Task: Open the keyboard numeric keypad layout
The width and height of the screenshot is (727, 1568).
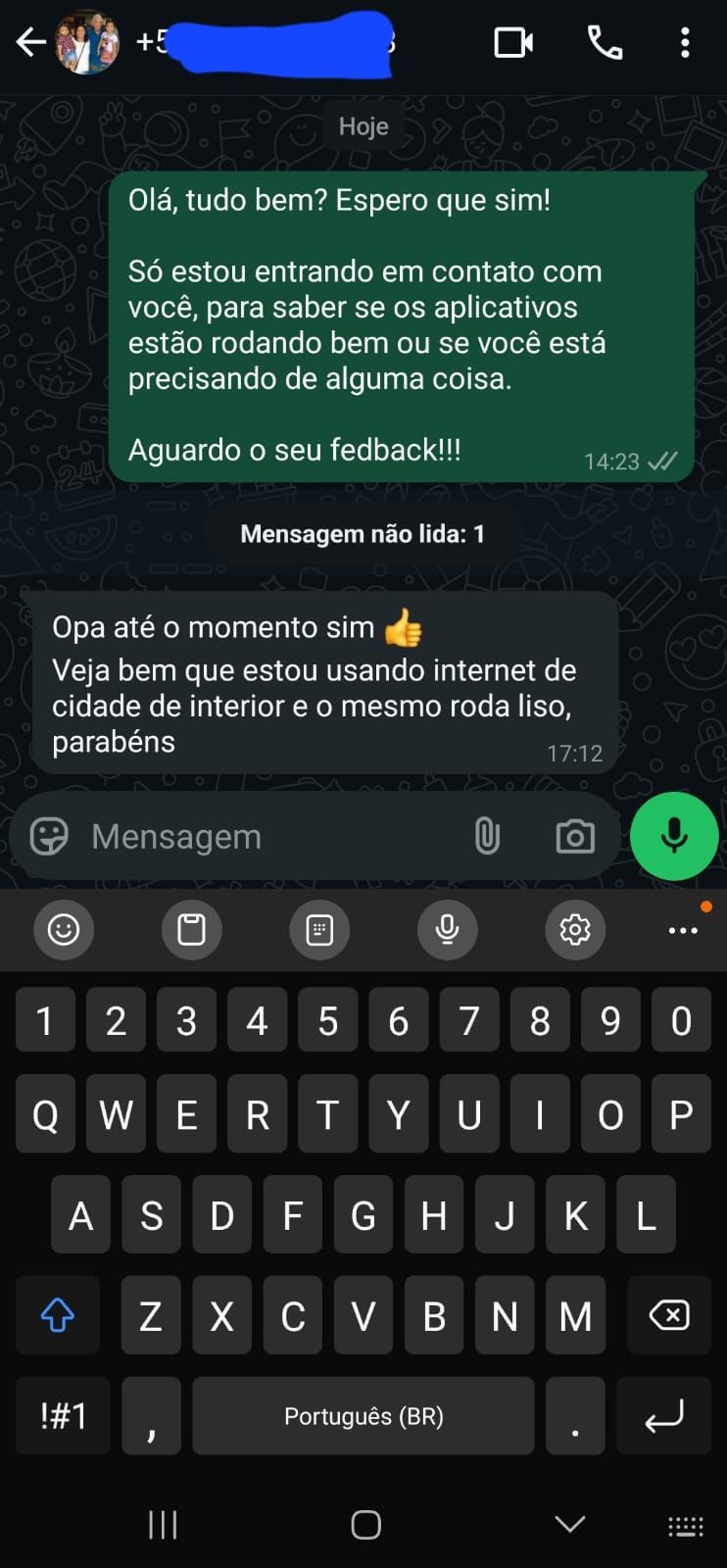Action: tap(319, 929)
